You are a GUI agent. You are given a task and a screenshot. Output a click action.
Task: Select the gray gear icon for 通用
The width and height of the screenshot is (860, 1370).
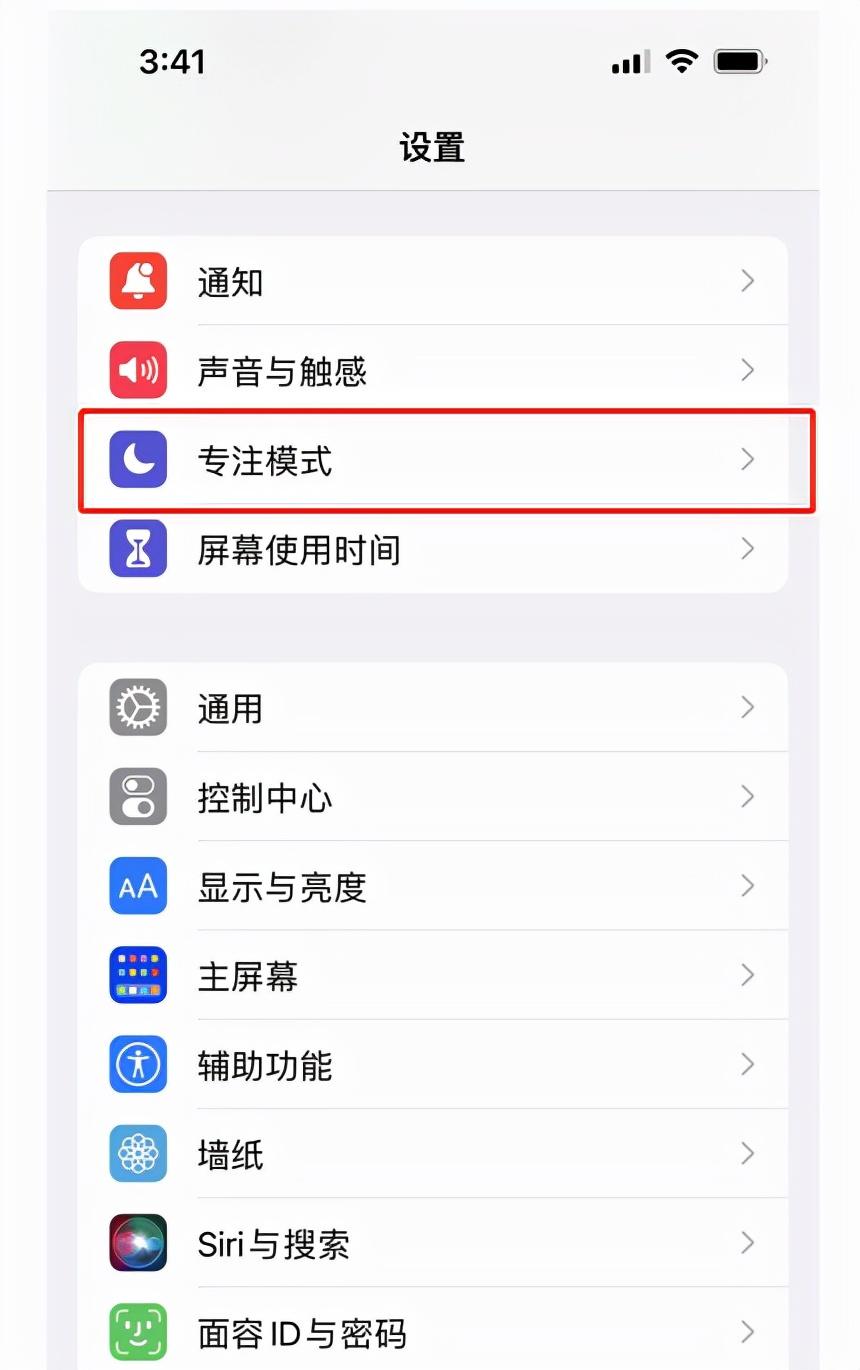(x=137, y=707)
